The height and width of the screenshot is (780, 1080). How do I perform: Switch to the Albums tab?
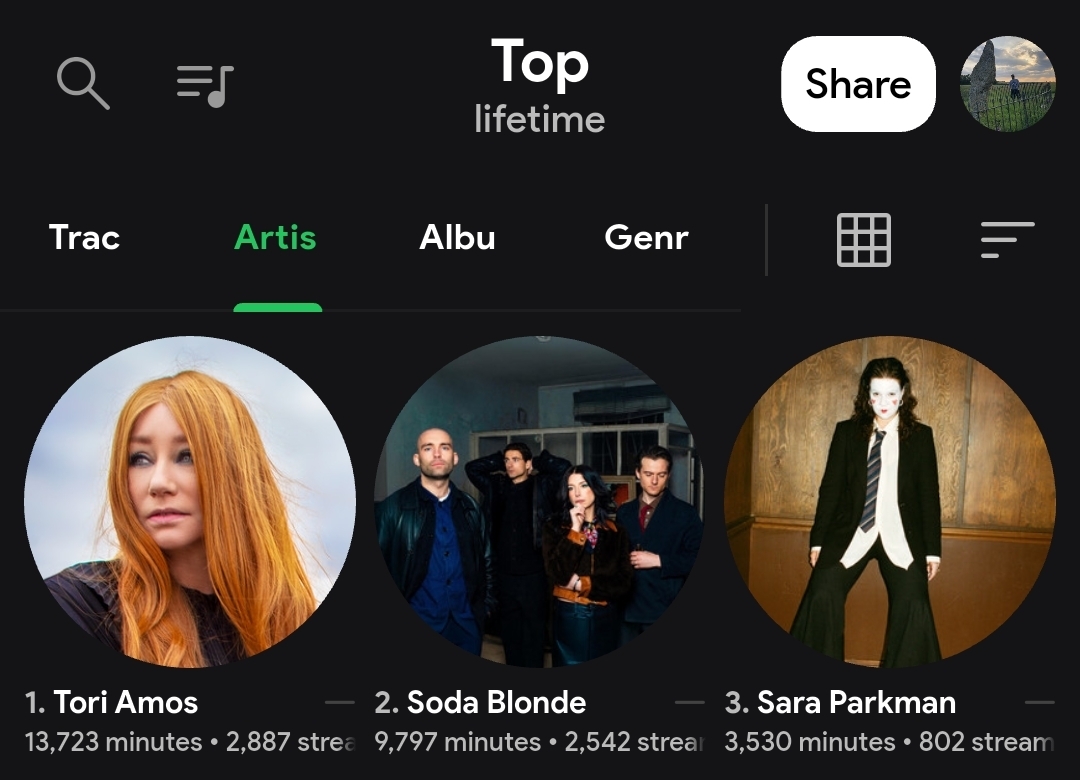pos(458,238)
